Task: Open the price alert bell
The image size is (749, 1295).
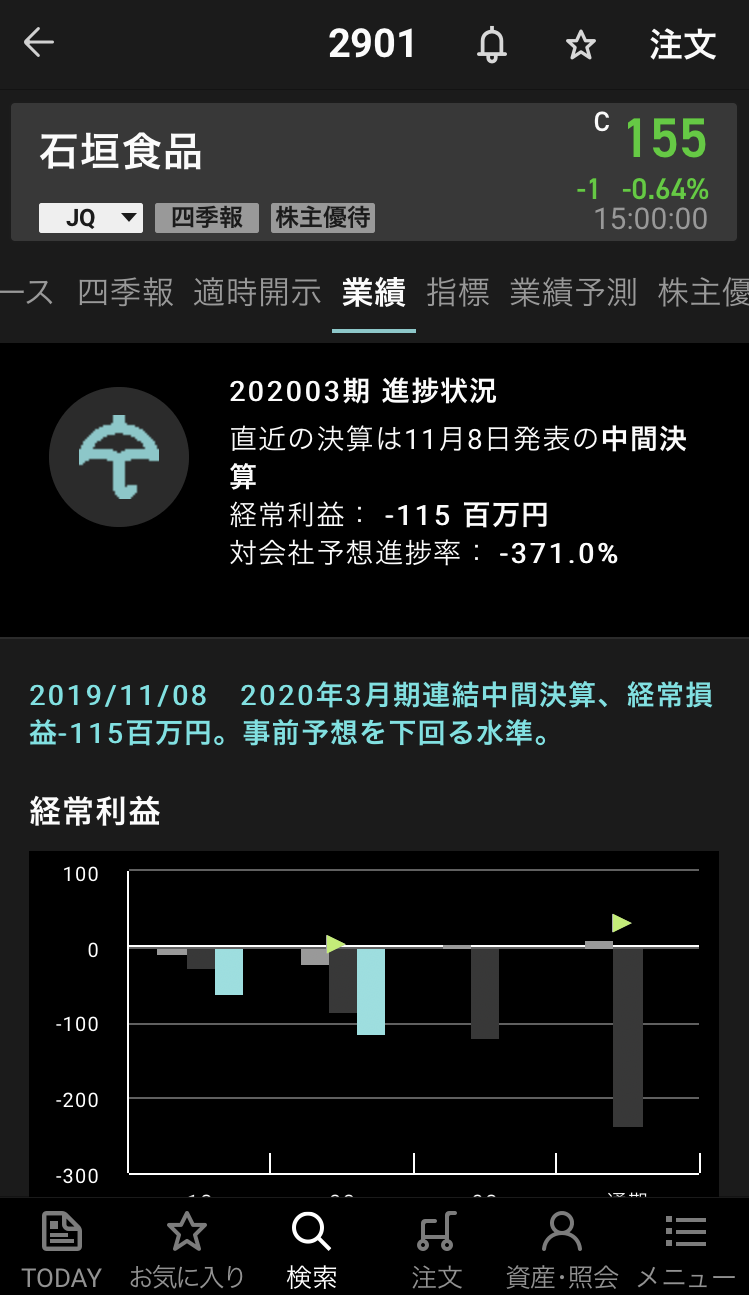Action: point(491,45)
